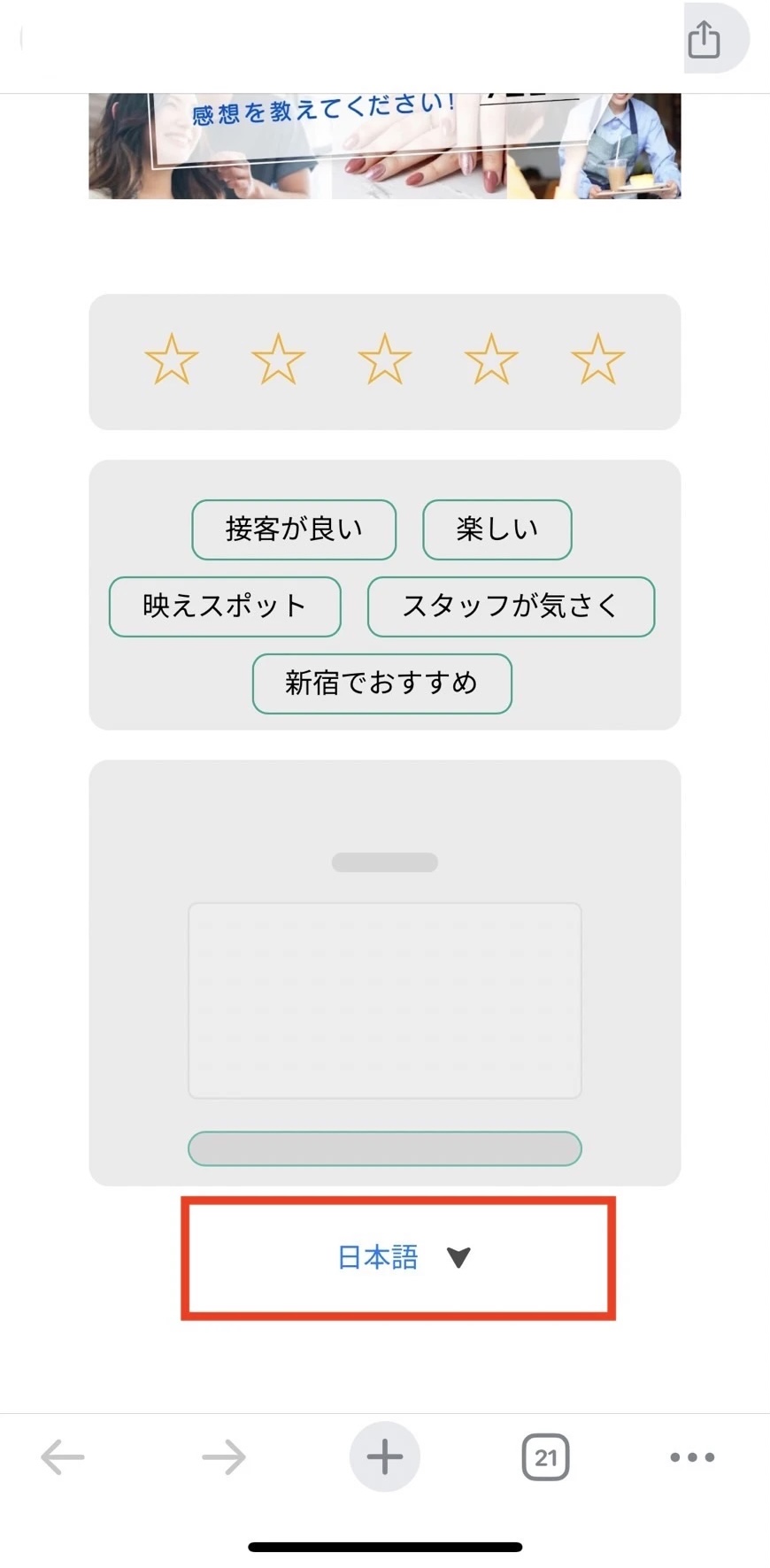Choose the 楽しい chip

tap(497, 529)
